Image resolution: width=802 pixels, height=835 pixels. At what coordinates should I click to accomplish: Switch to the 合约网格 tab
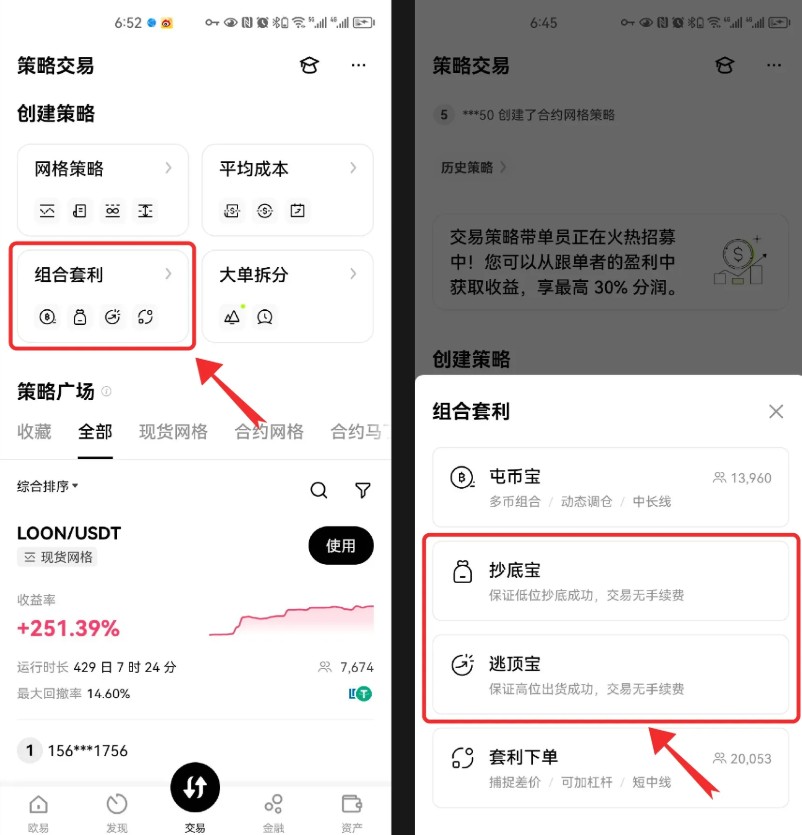(x=268, y=432)
